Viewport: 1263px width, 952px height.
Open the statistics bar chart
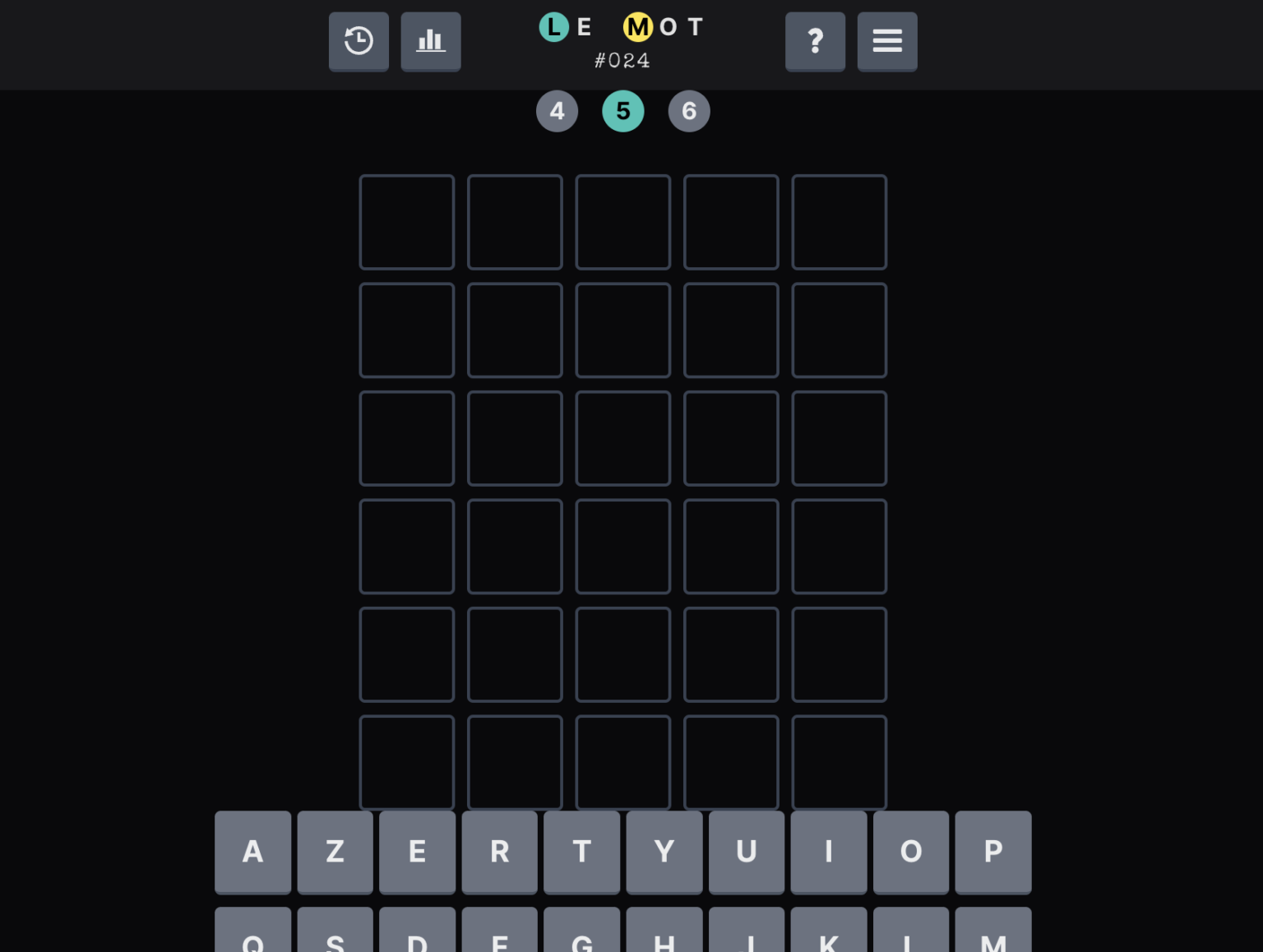(431, 41)
